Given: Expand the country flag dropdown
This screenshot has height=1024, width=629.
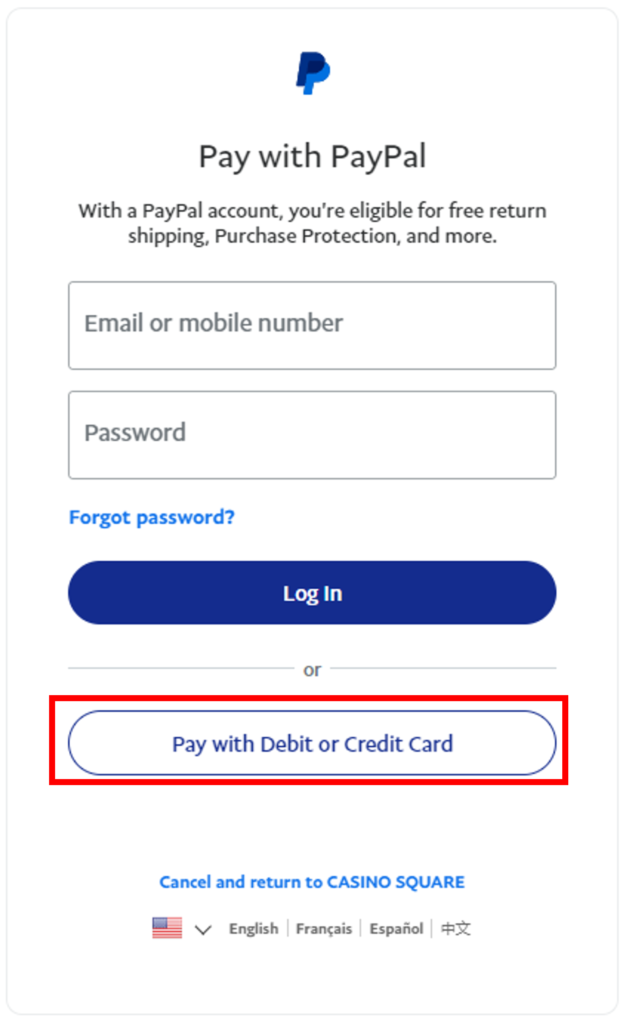Looking at the screenshot, I should coord(182,929).
